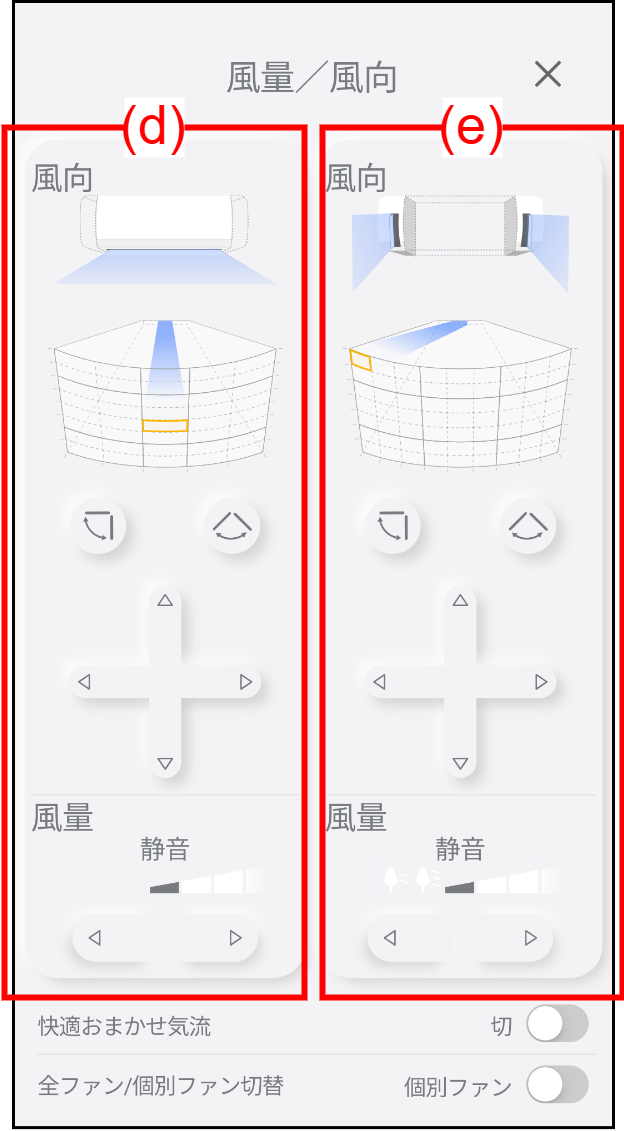Turn on 快適おまかせ気流
The image size is (624, 1131).
pos(557,1025)
